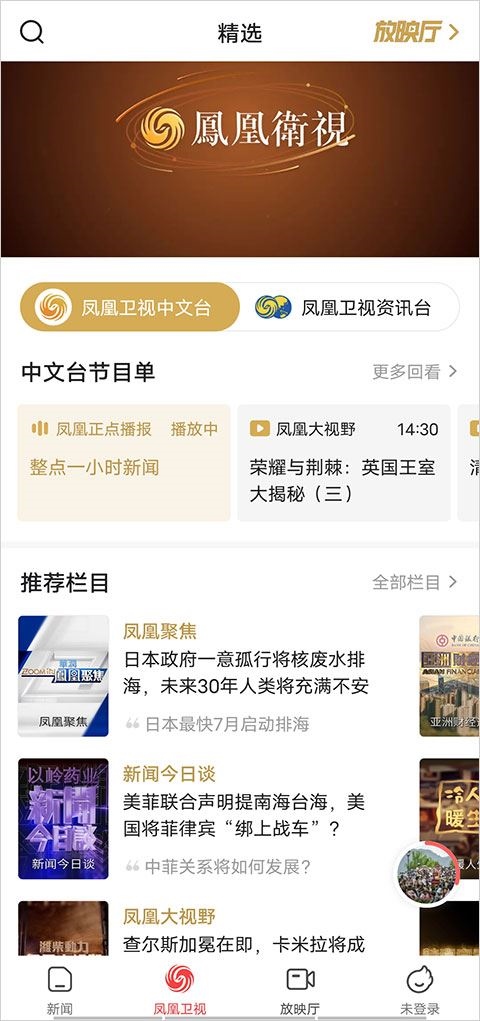
Task: Switch to the 放映厅 bottom tab
Action: click(x=300, y=990)
